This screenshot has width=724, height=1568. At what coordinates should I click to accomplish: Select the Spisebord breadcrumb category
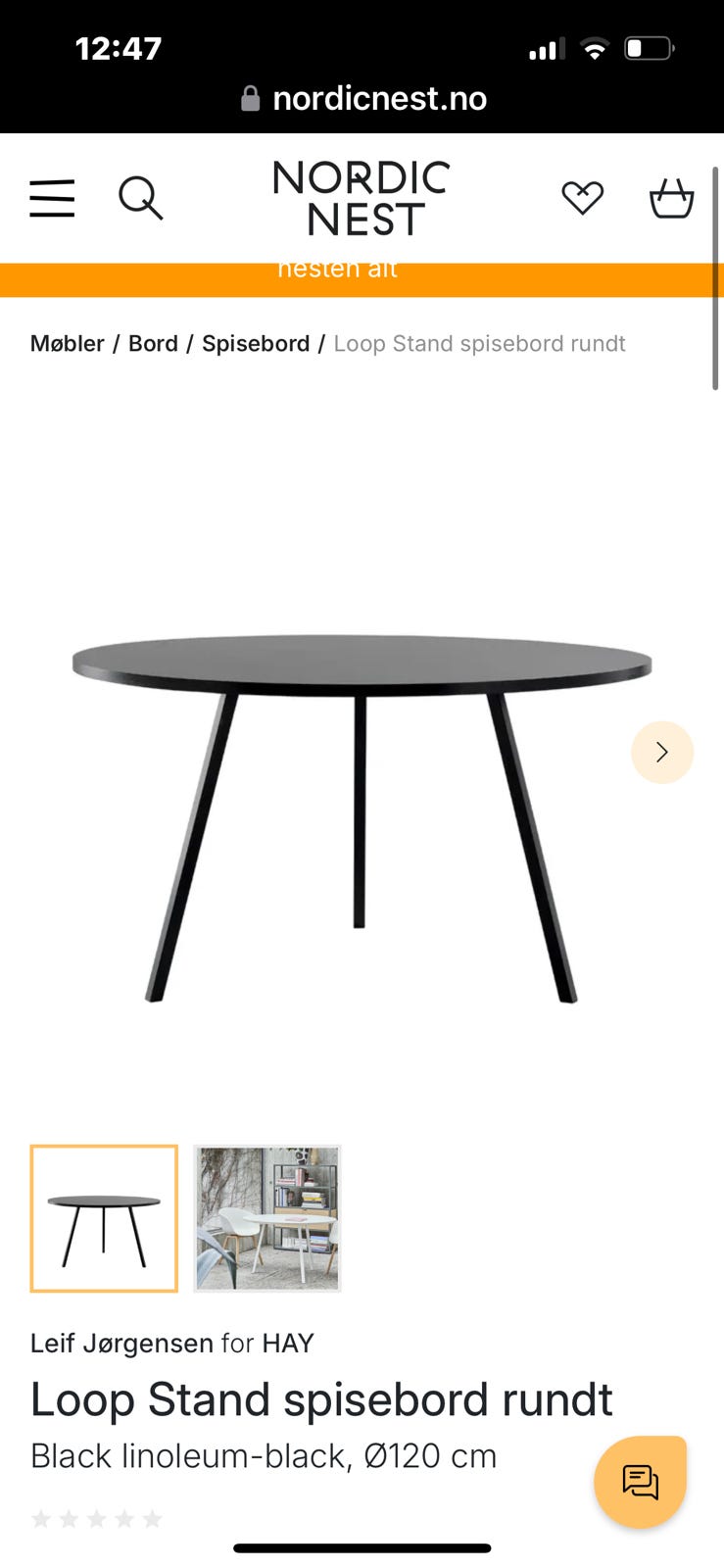point(255,343)
